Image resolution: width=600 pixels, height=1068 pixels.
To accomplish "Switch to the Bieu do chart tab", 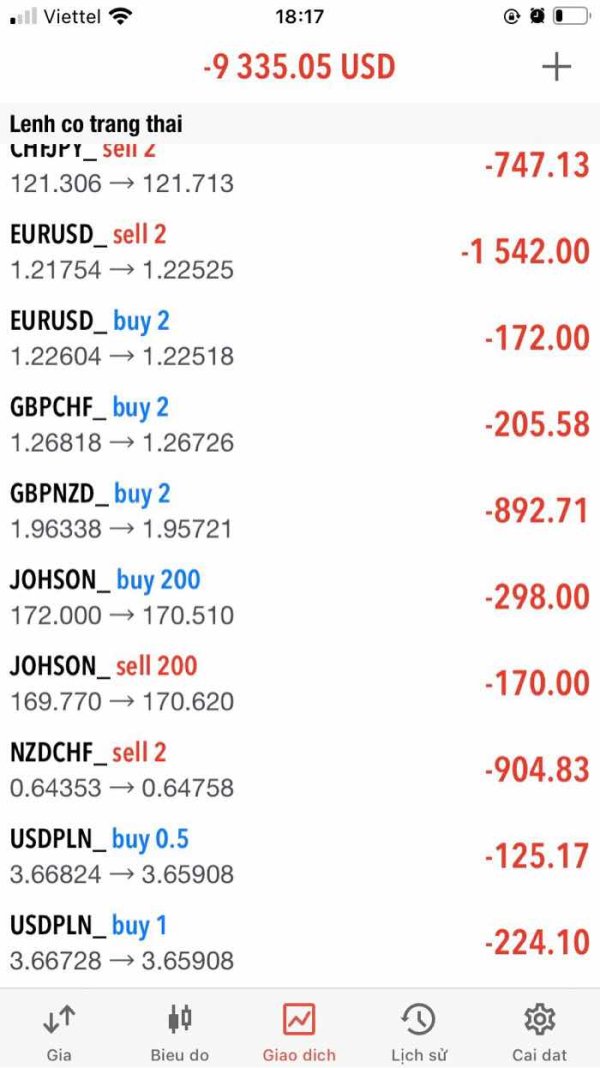I will click(x=180, y=1031).
